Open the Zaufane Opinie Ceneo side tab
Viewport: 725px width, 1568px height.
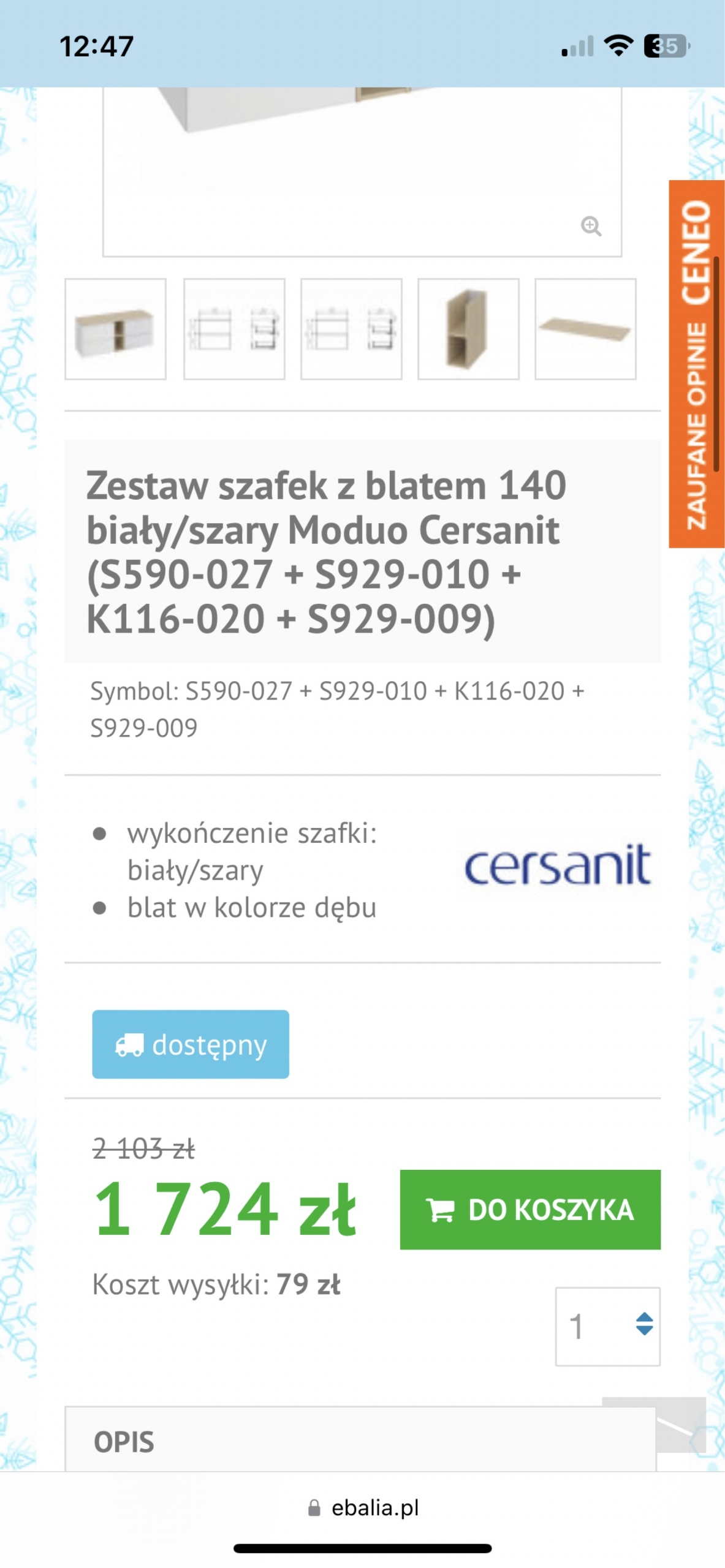[x=697, y=364]
